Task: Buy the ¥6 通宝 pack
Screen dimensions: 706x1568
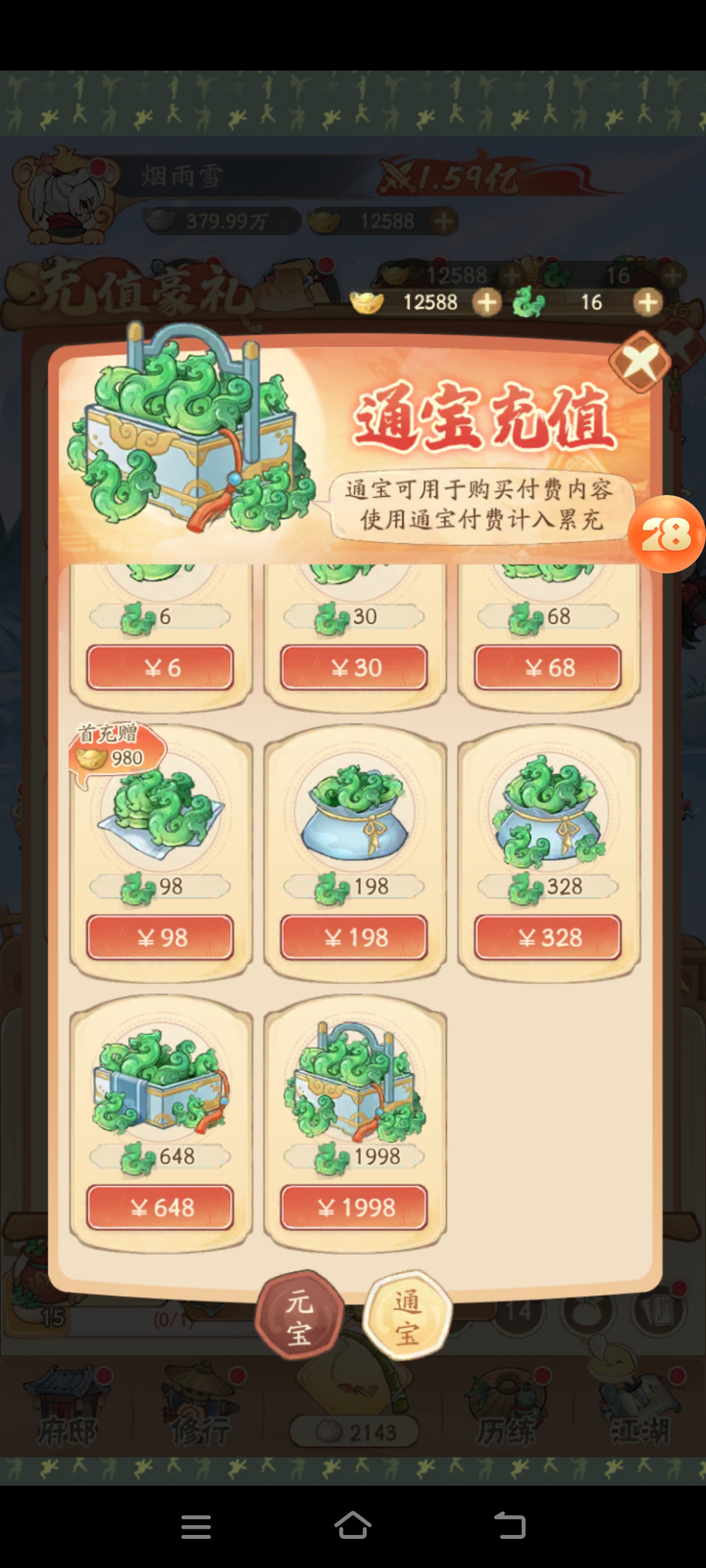Action: coord(160,668)
